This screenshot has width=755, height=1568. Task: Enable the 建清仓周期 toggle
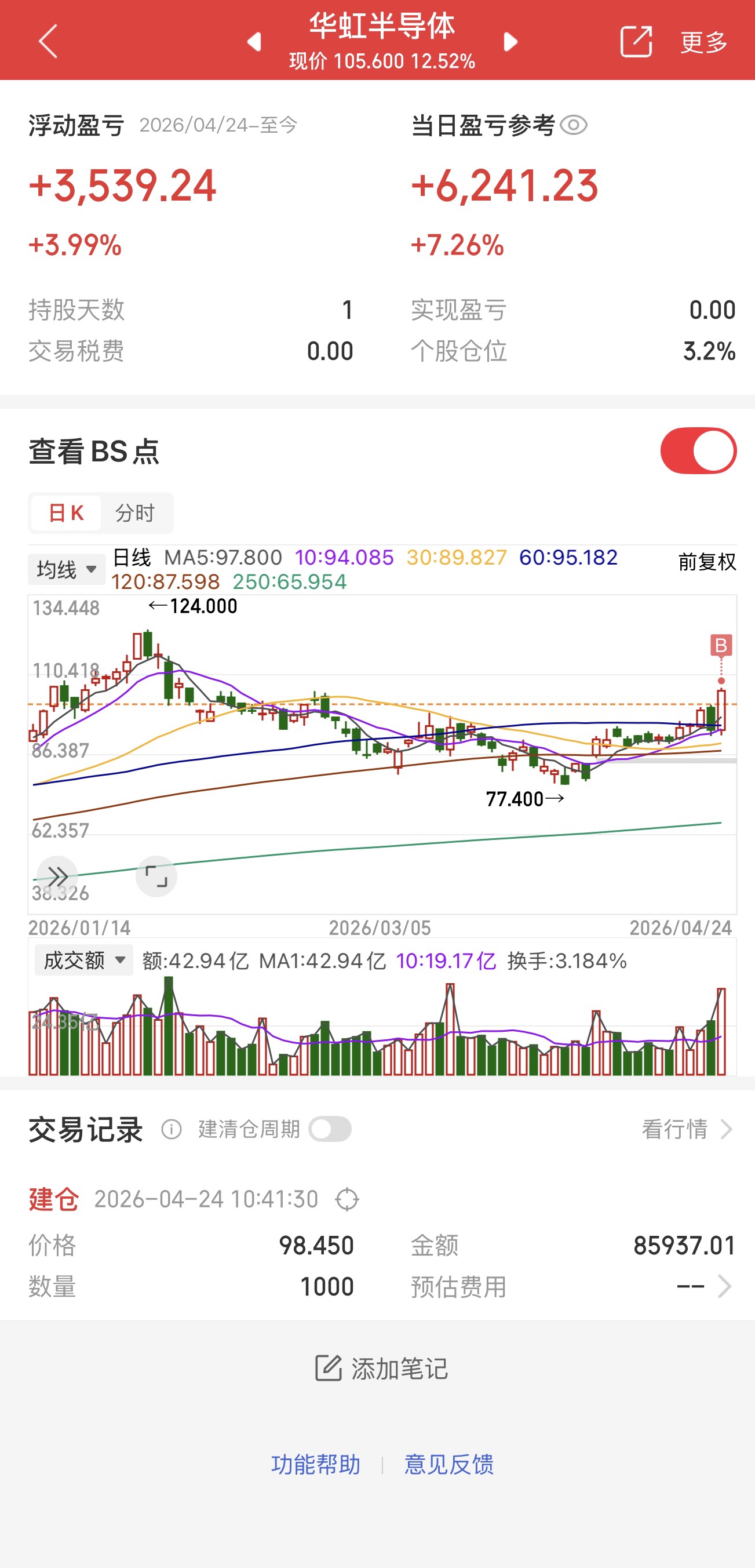(330, 1129)
